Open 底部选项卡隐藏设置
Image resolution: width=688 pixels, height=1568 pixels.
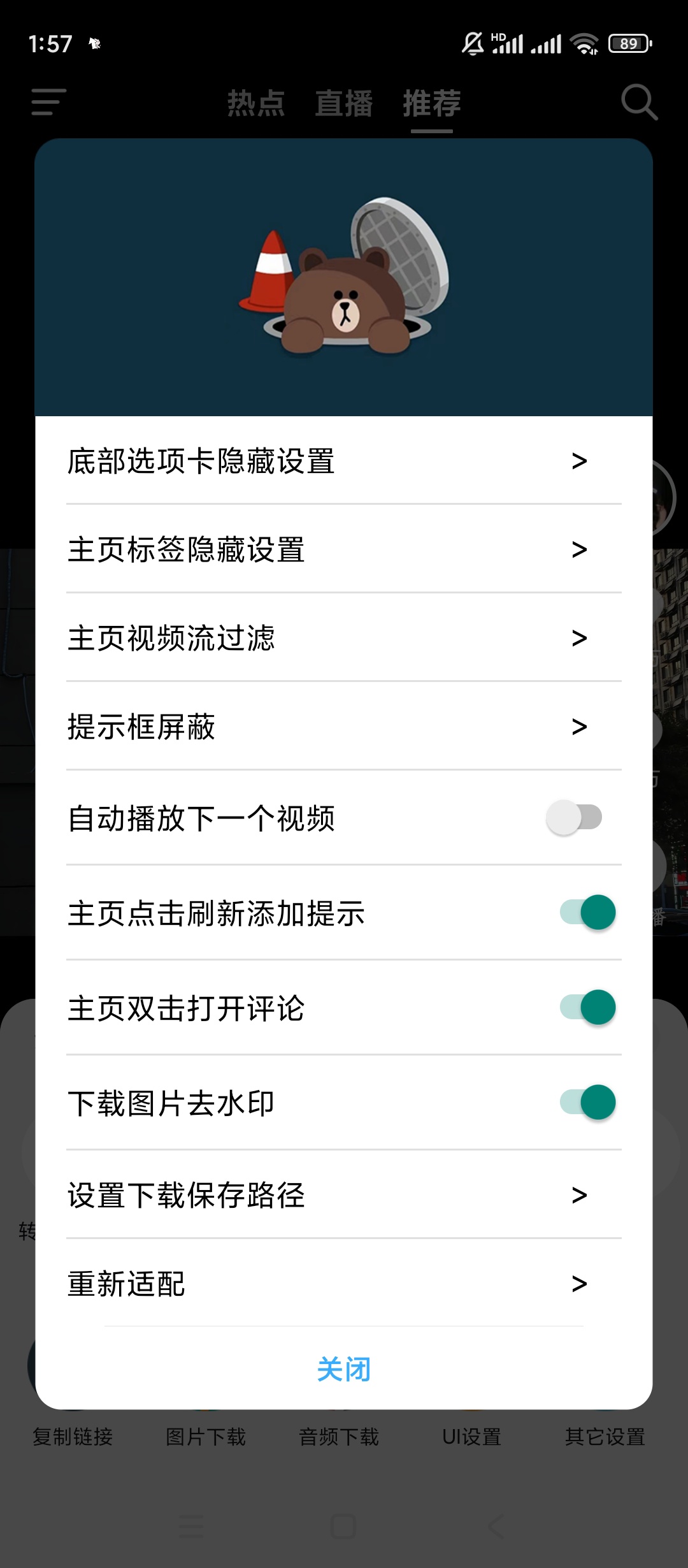343,461
